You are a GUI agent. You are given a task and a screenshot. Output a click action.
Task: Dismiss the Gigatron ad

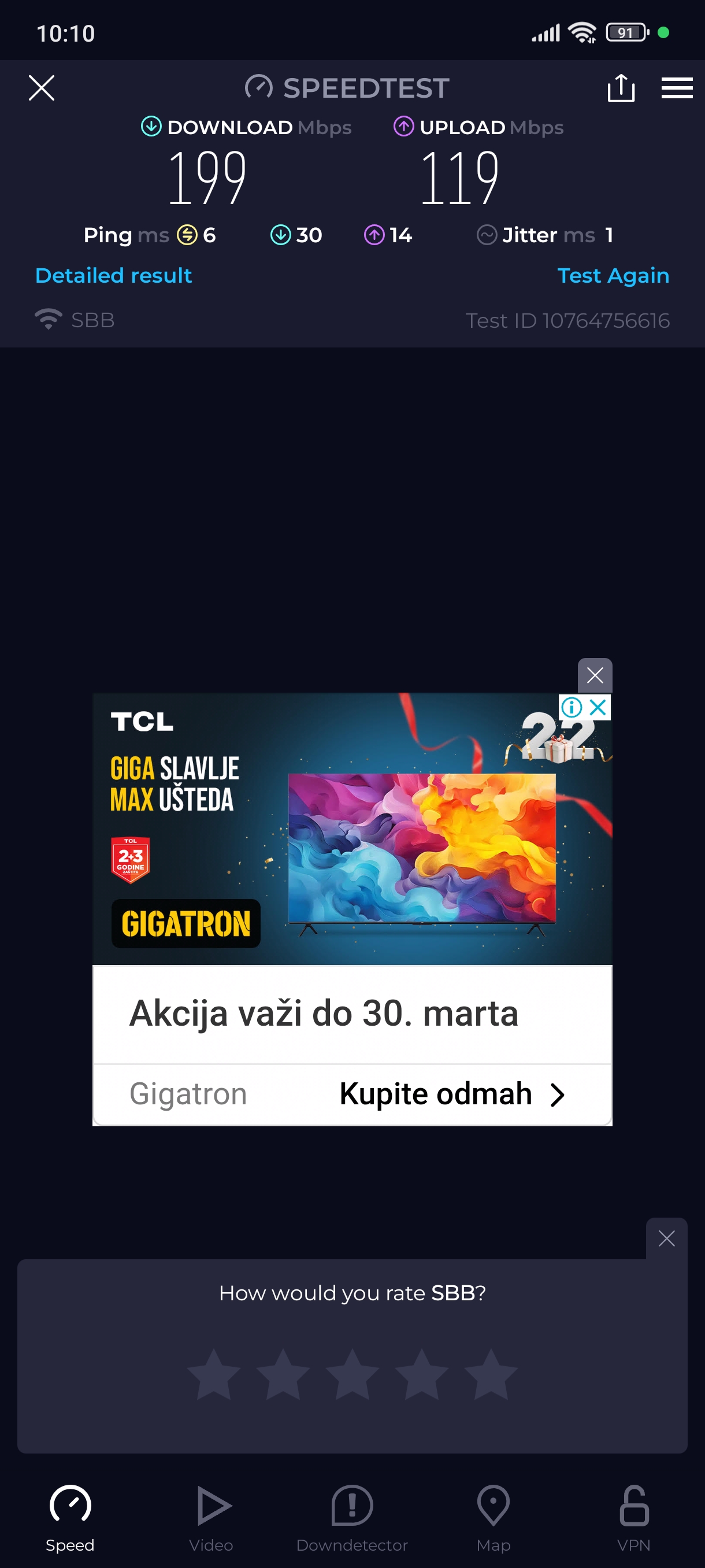[594, 674]
